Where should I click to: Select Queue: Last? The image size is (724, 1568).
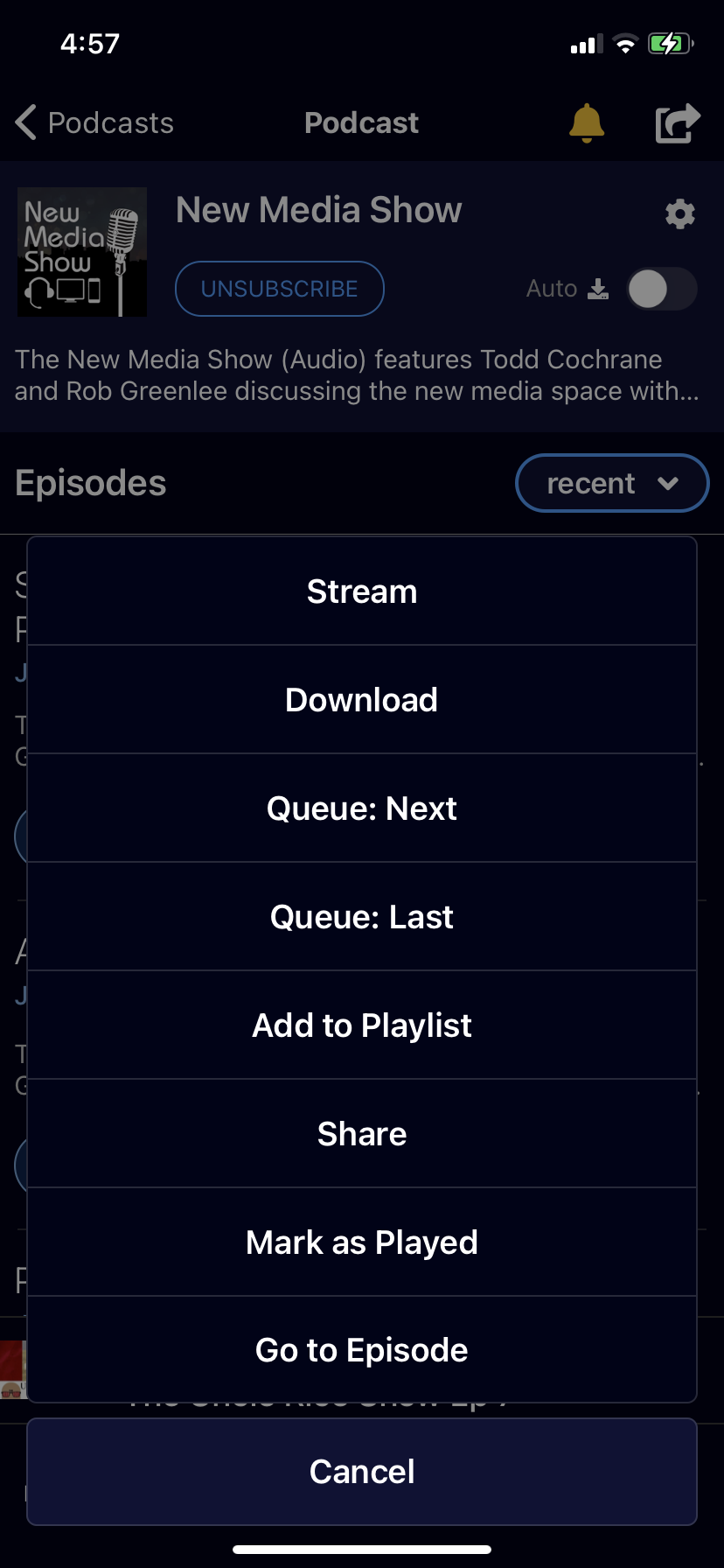click(x=362, y=917)
